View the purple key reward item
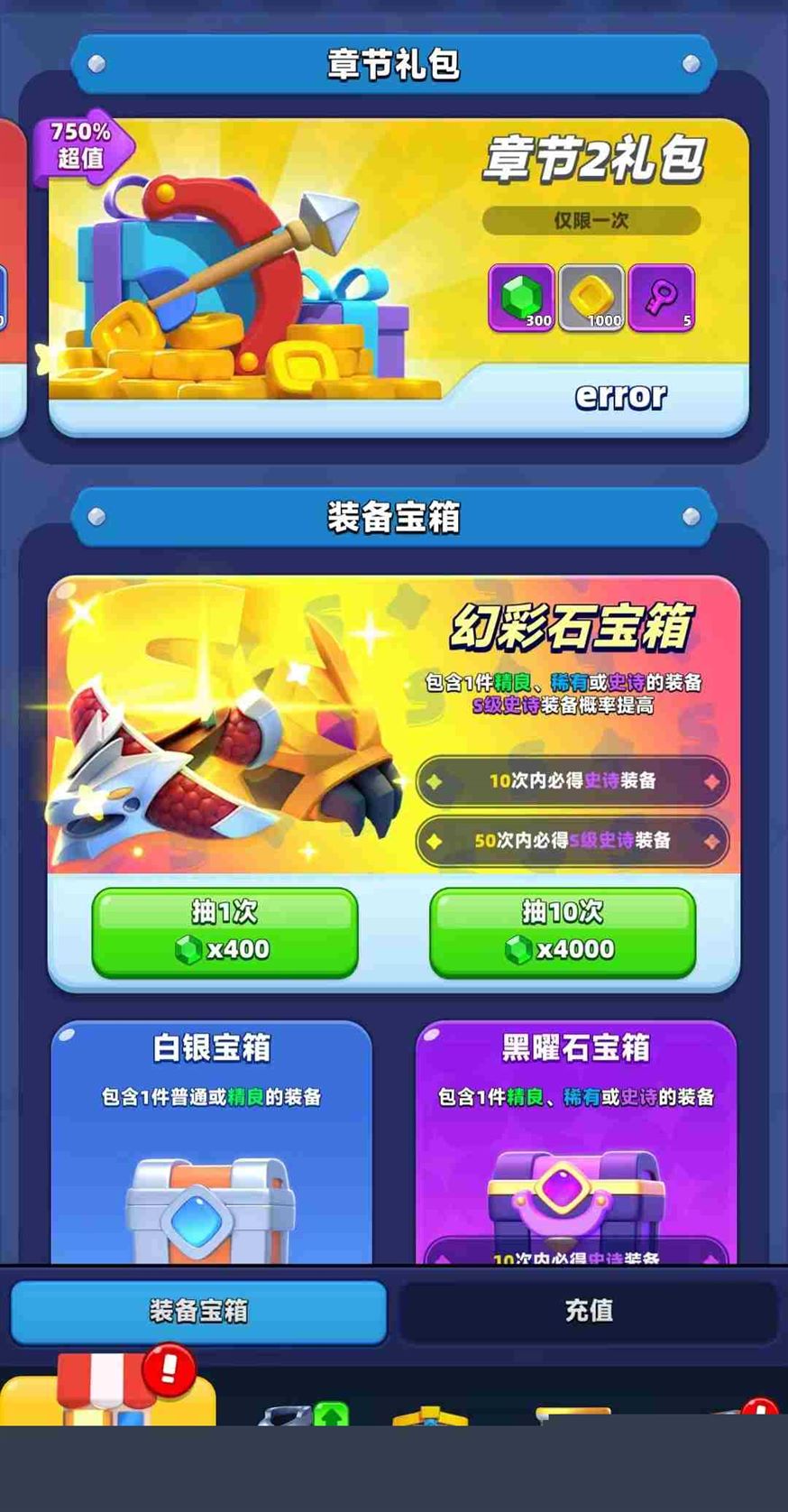Image resolution: width=788 pixels, height=1512 pixels. pos(661,298)
